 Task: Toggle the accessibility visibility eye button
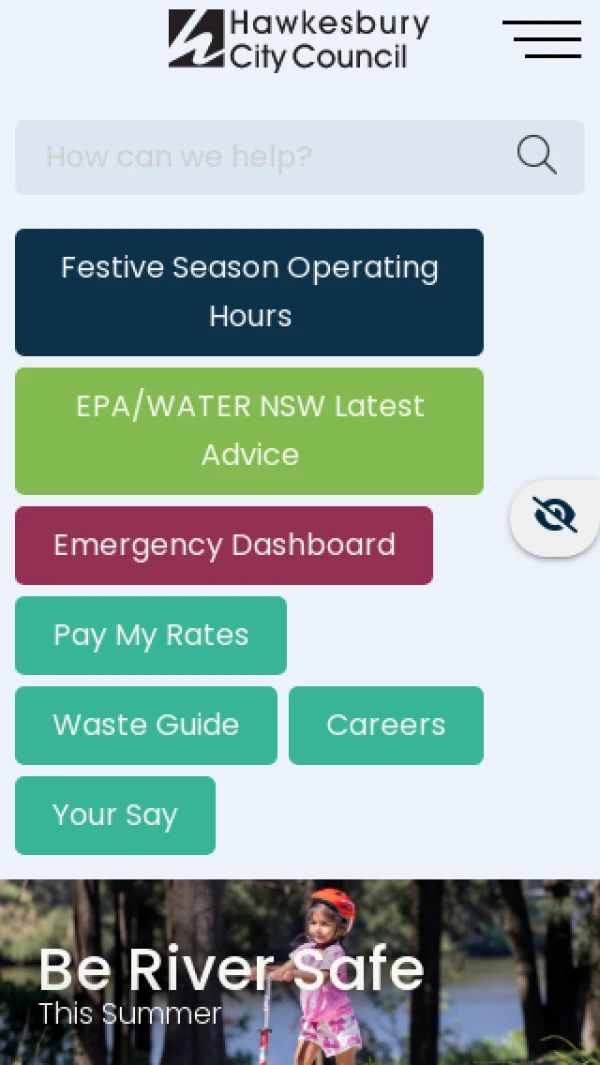pos(555,517)
